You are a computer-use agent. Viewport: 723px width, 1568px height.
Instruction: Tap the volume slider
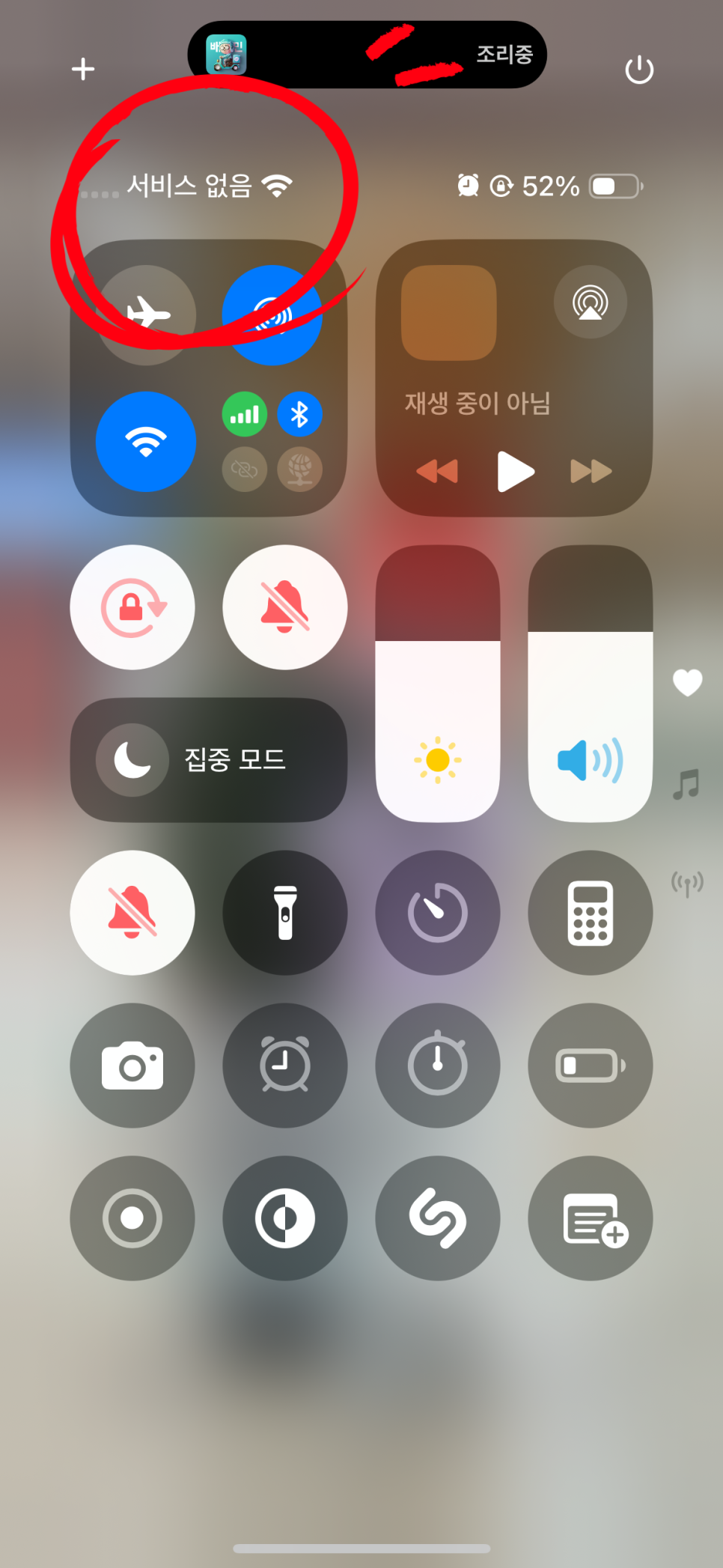coord(591,683)
